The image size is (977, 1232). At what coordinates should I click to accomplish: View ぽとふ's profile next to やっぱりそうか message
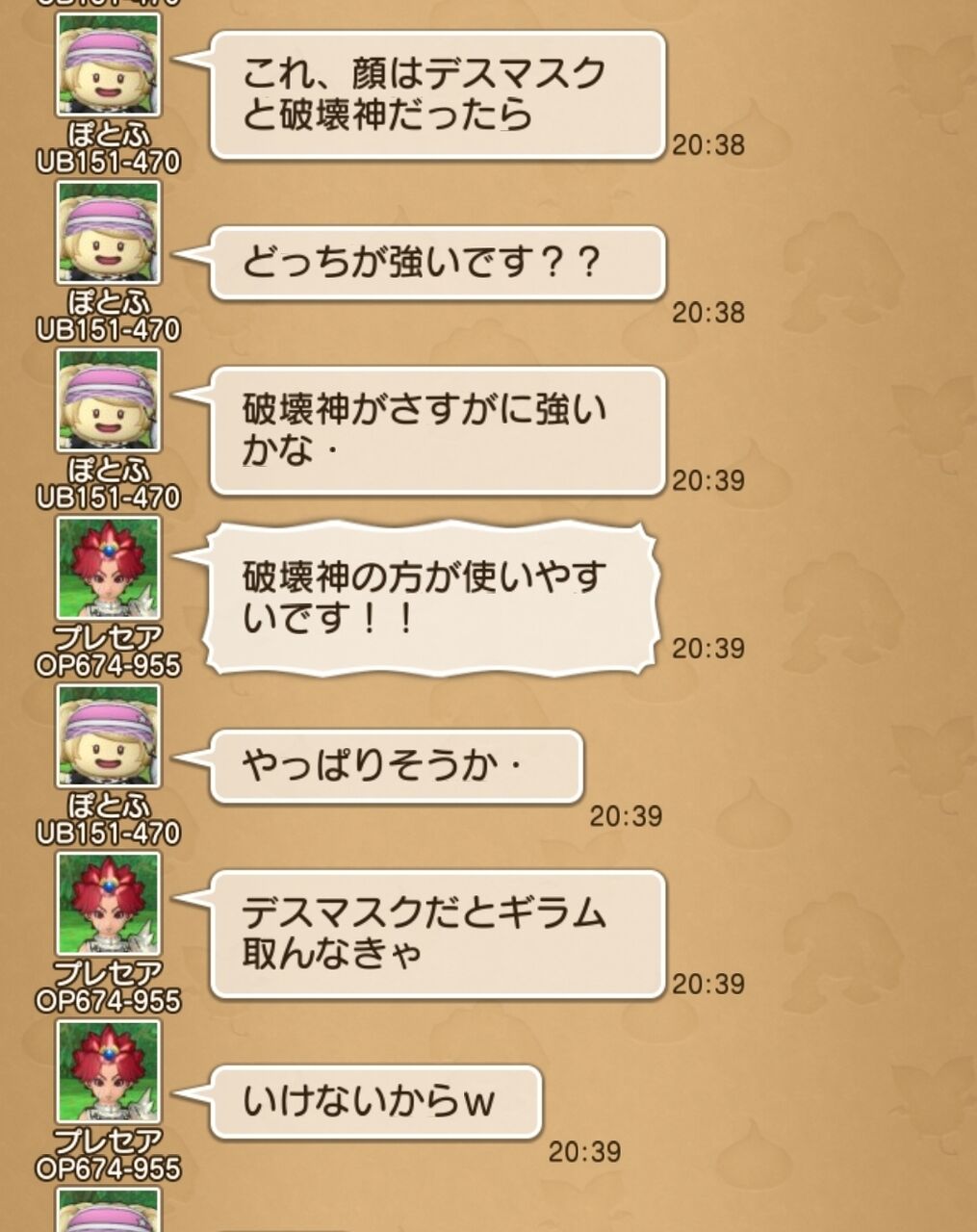(x=108, y=736)
